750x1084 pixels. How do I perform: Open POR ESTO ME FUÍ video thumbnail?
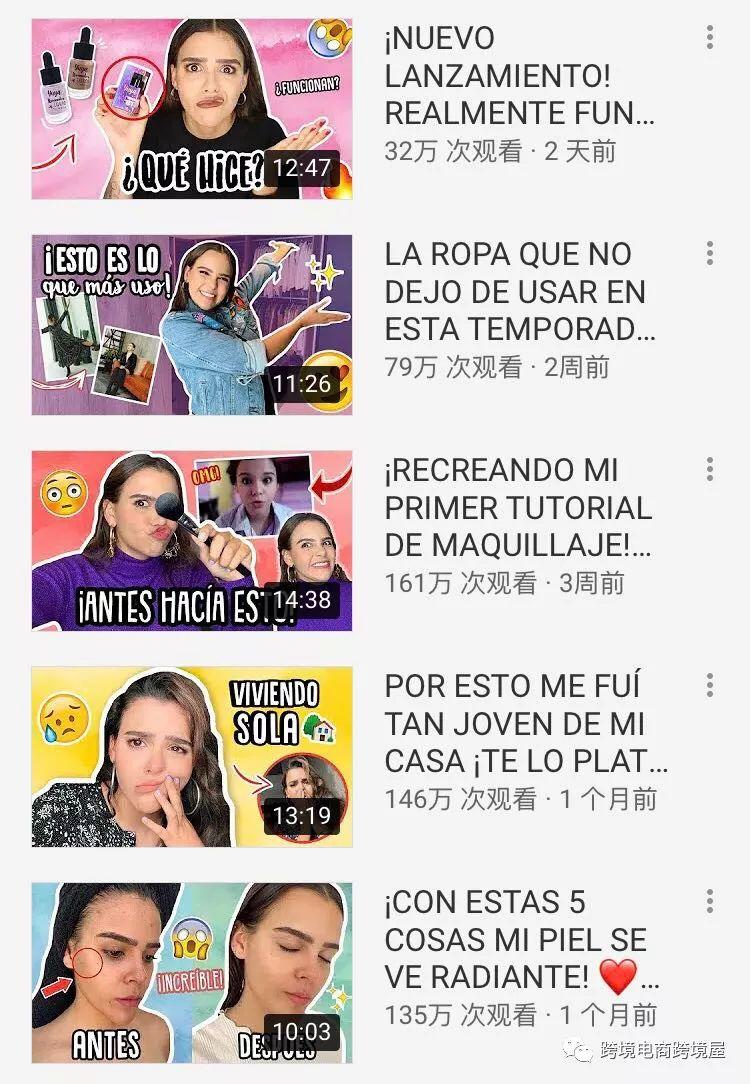[x=191, y=757]
